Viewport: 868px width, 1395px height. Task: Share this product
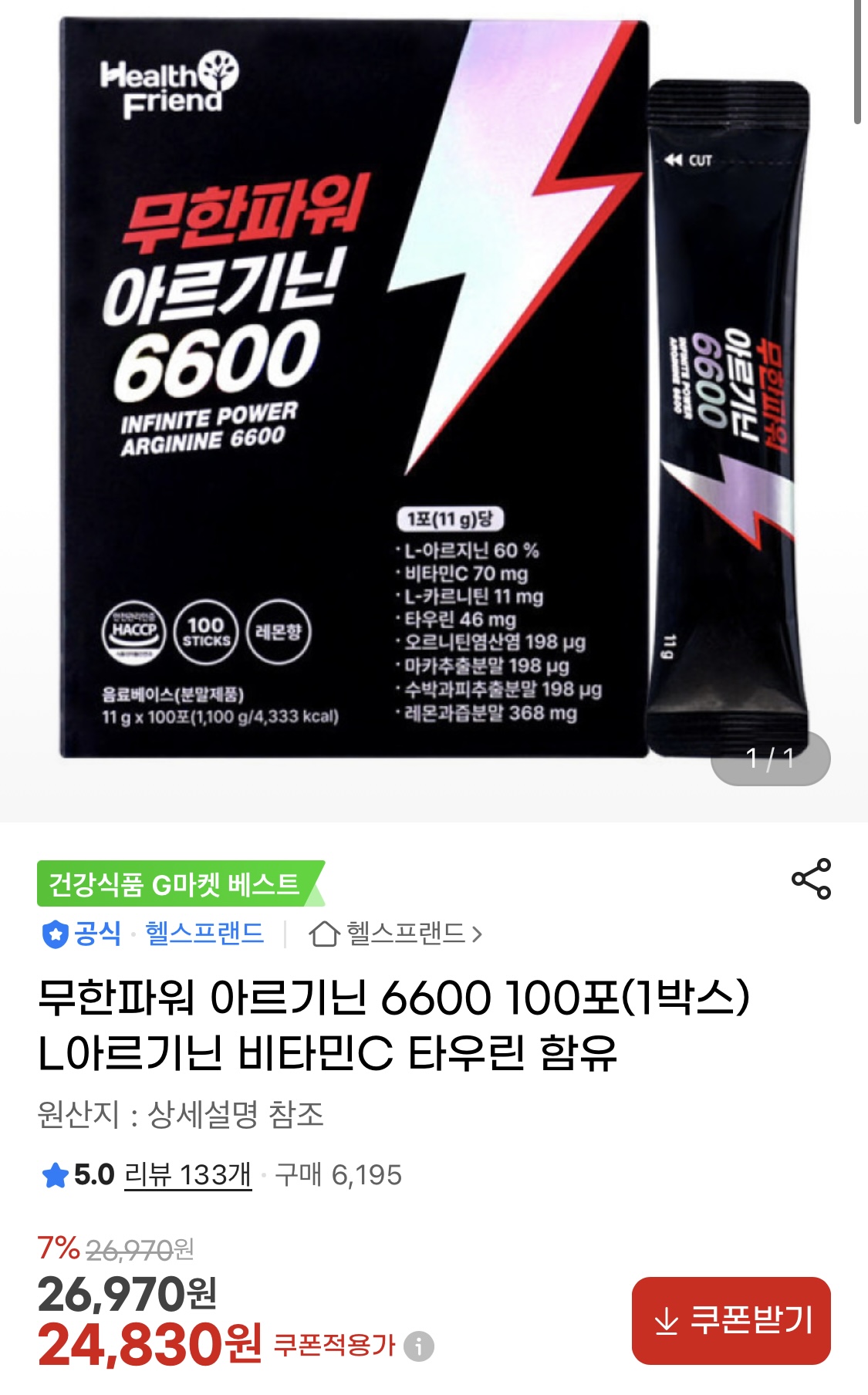coord(811,879)
